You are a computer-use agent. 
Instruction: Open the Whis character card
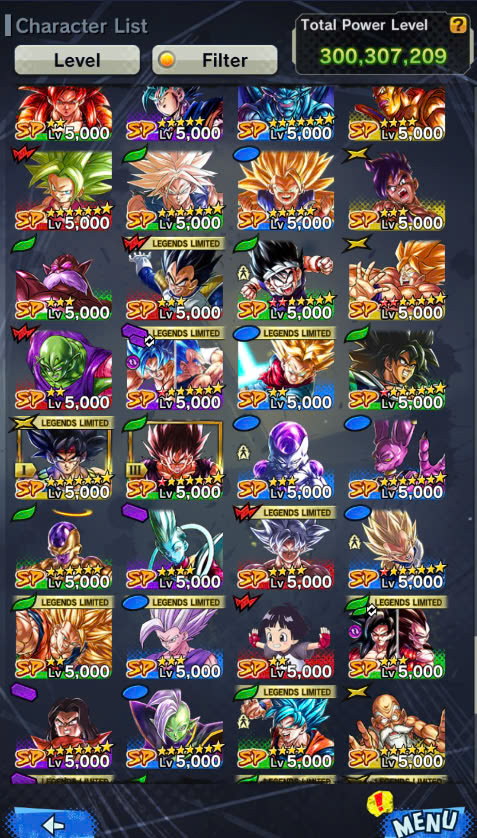coord(175,549)
